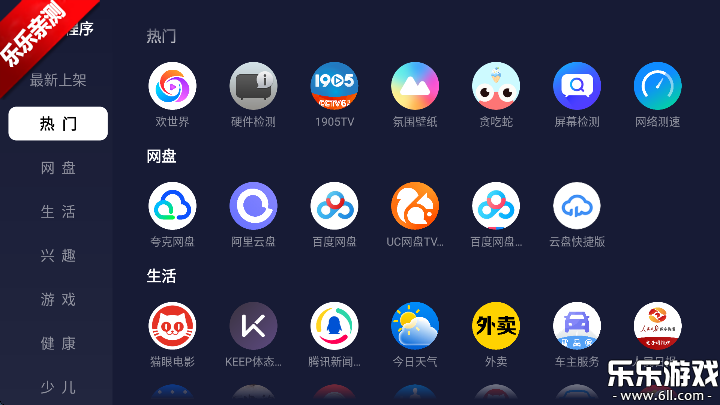Open the 网络测速 speed test app

[658, 87]
